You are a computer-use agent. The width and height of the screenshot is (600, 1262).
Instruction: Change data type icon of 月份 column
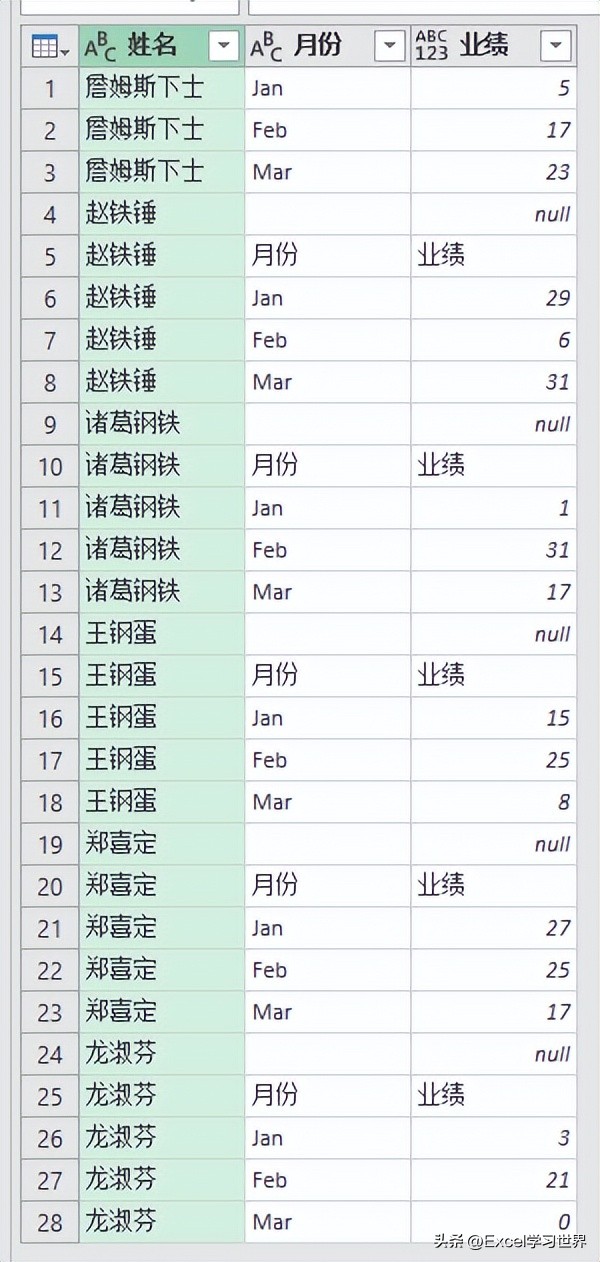[x=266, y=46]
